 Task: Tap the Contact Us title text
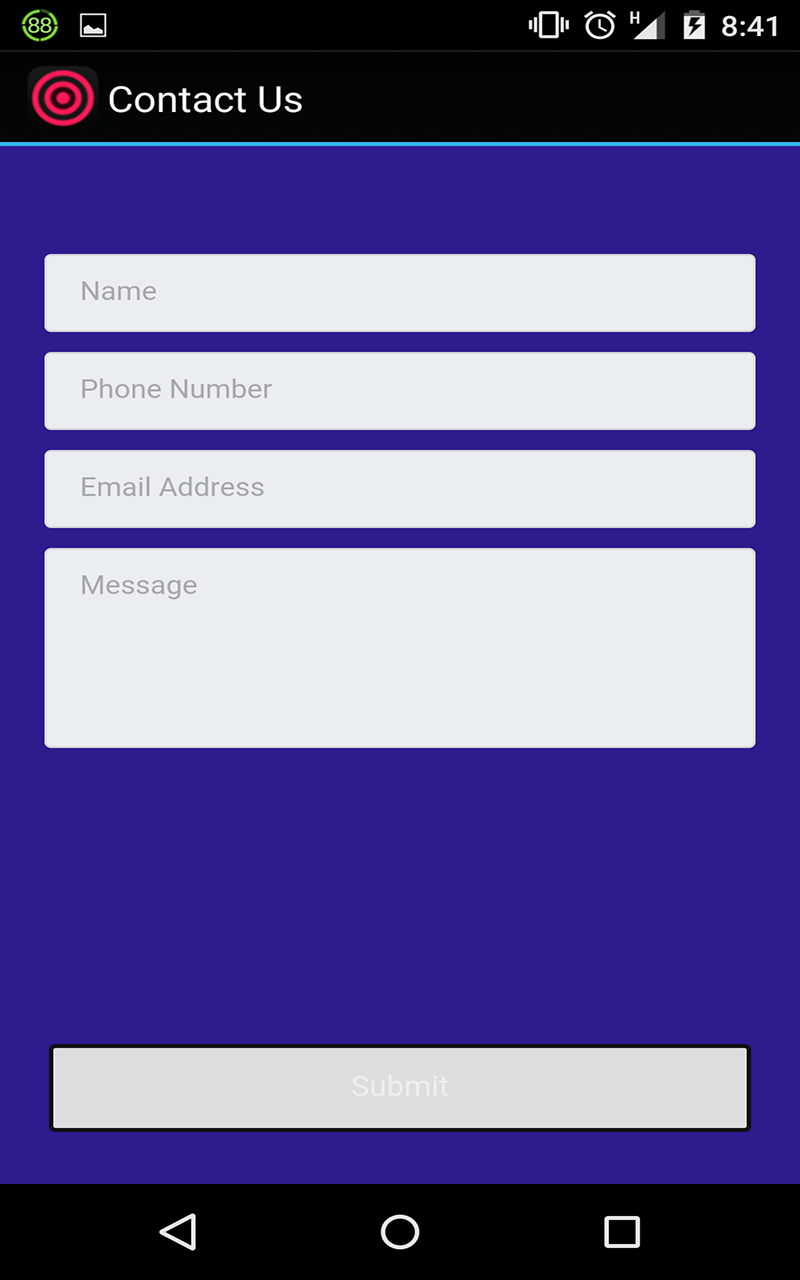pos(205,99)
